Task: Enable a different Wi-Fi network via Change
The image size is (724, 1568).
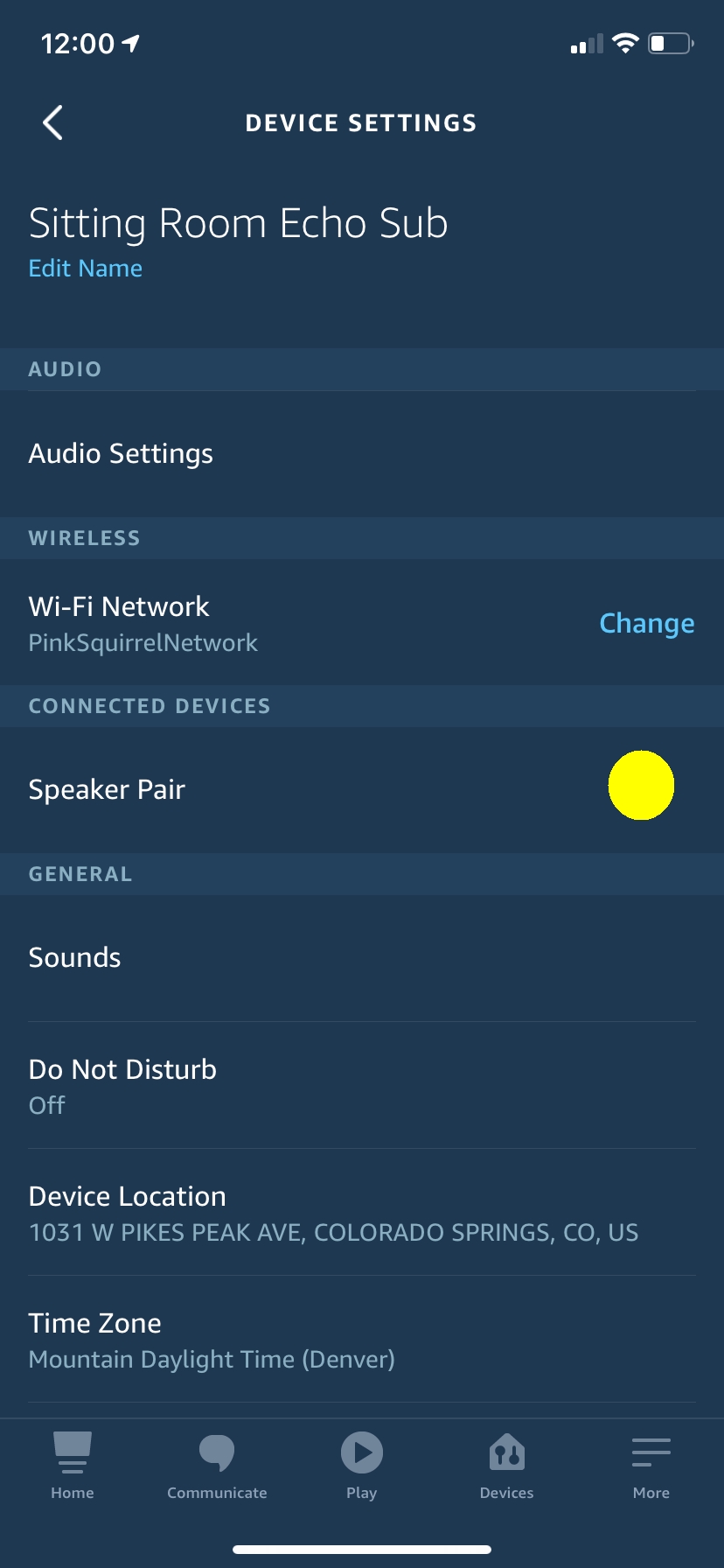Action: point(647,623)
